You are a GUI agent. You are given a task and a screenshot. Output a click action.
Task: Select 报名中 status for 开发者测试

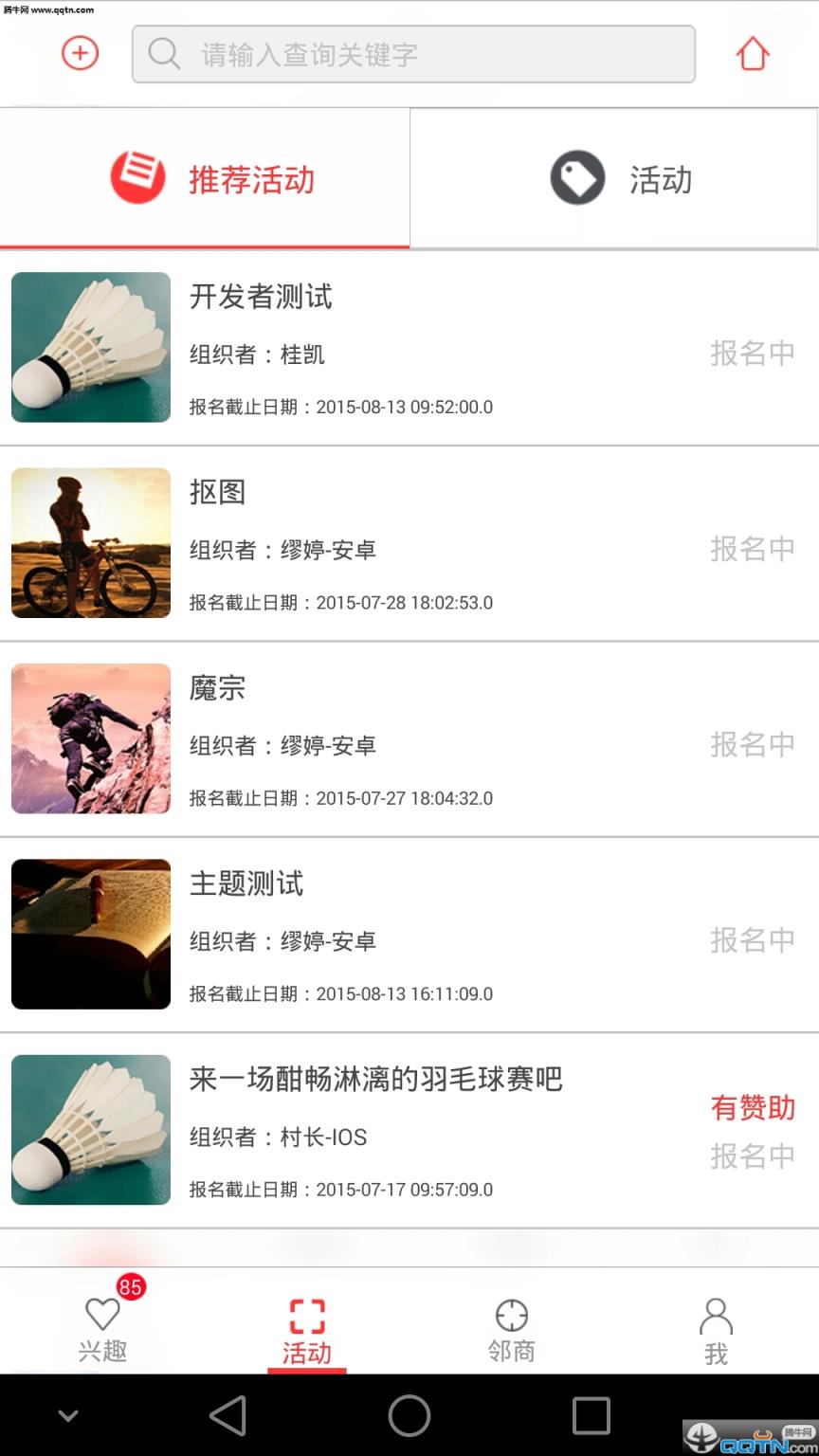(753, 352)
